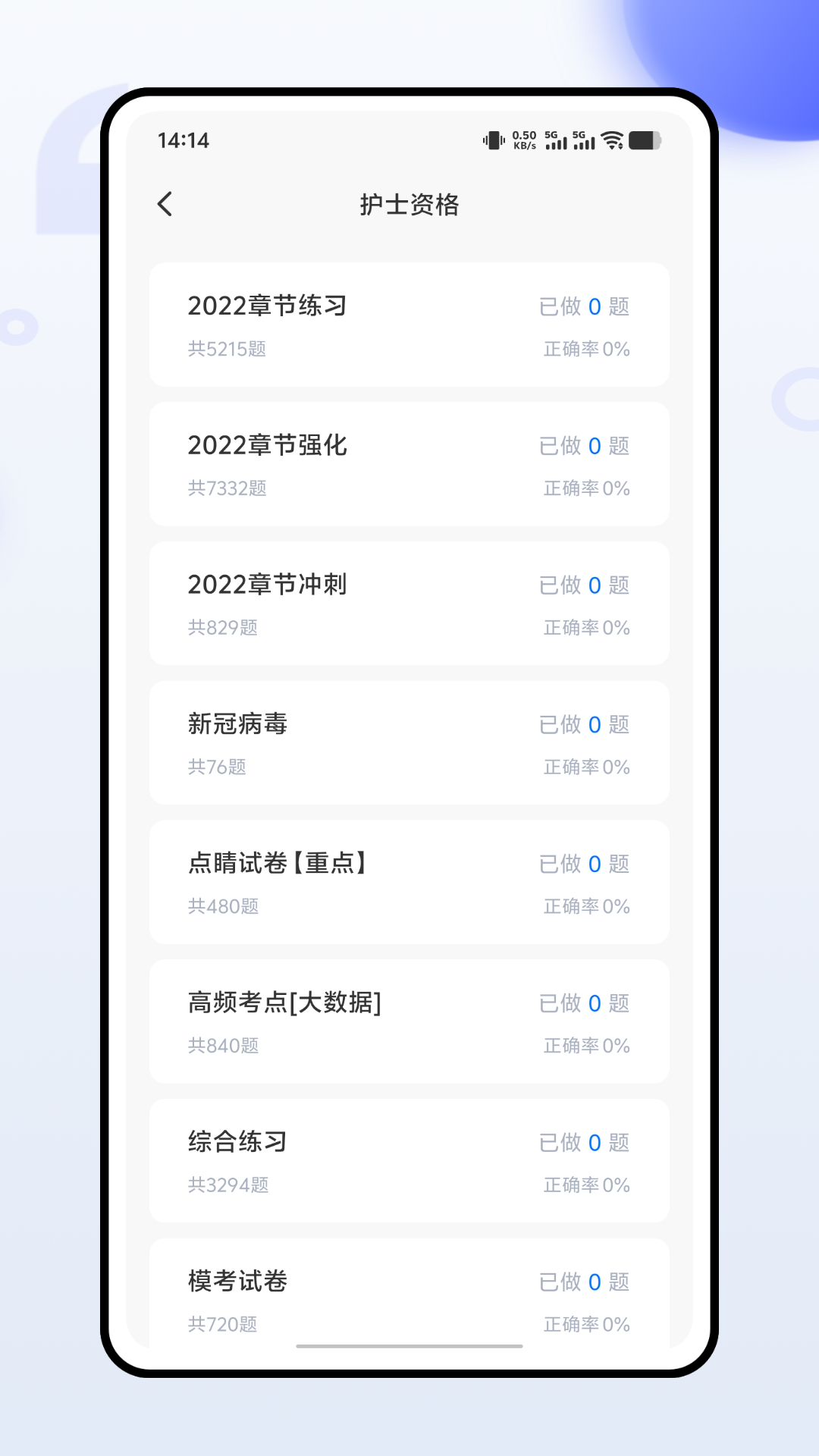Tap the 正确率 0% stat on 新冠病毒
This screenshot has width=819, height=1456.
click(585, 767)
